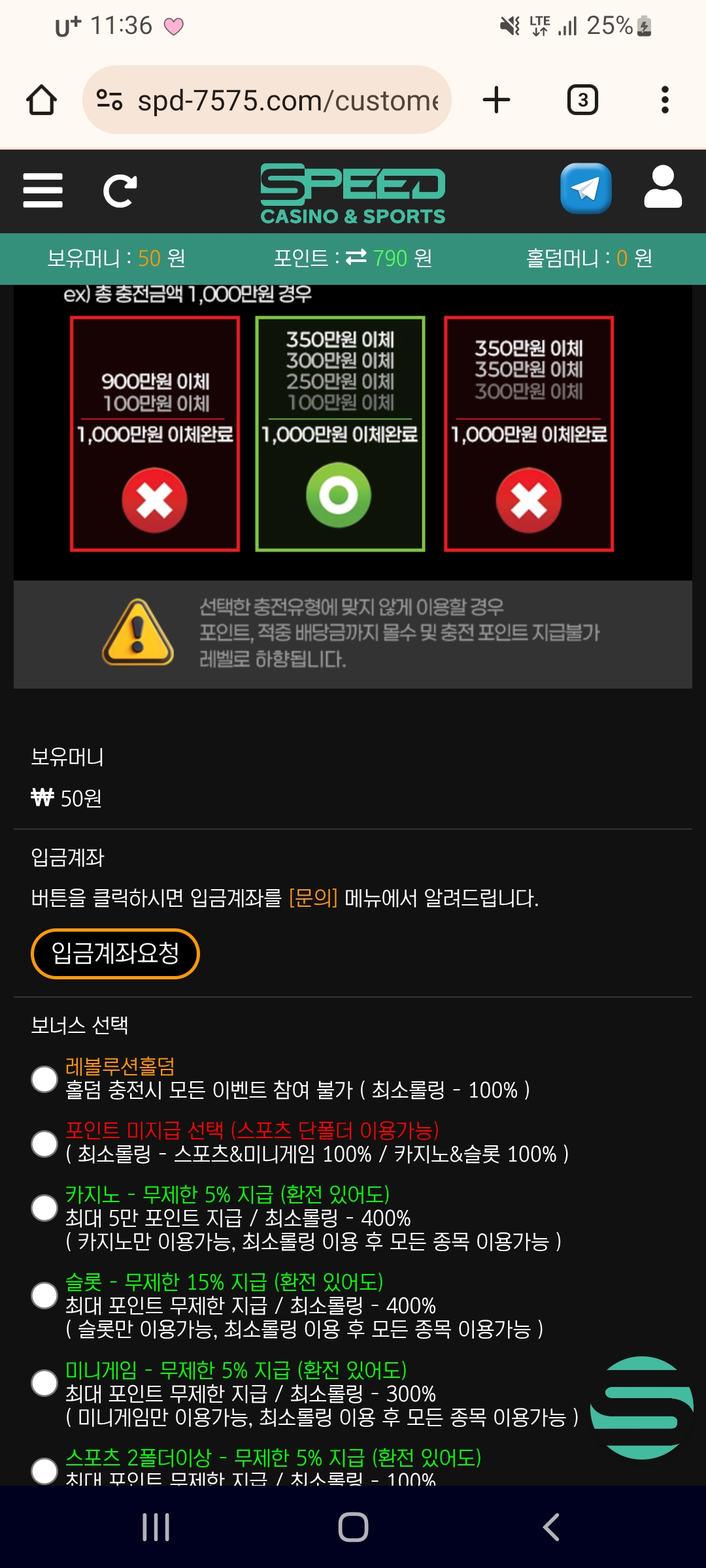This screenshot has height=1568, width=706.
Task: Select the 레볼루션홀덤 bonus option
Action: (44, 1079)
